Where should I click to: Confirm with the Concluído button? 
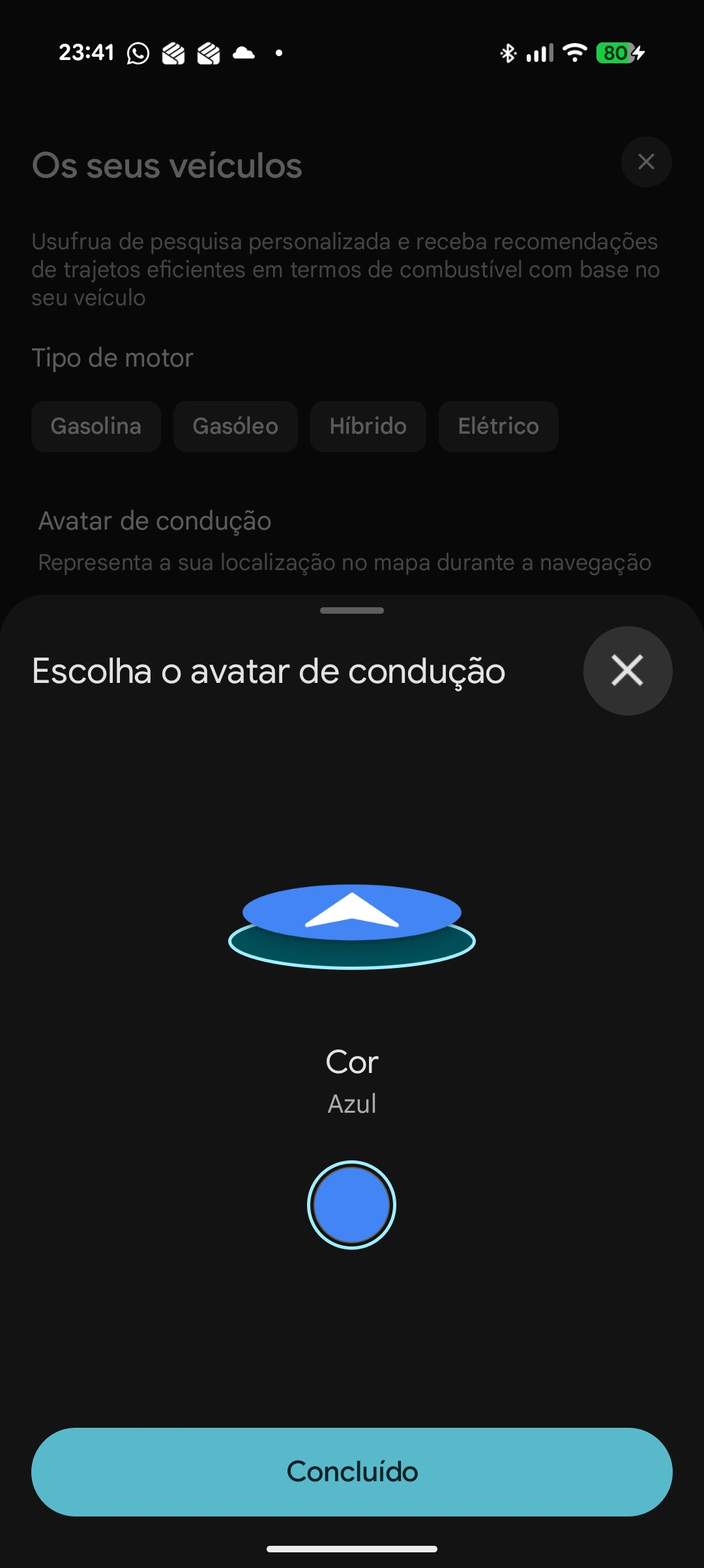(x=352, y=1471)
